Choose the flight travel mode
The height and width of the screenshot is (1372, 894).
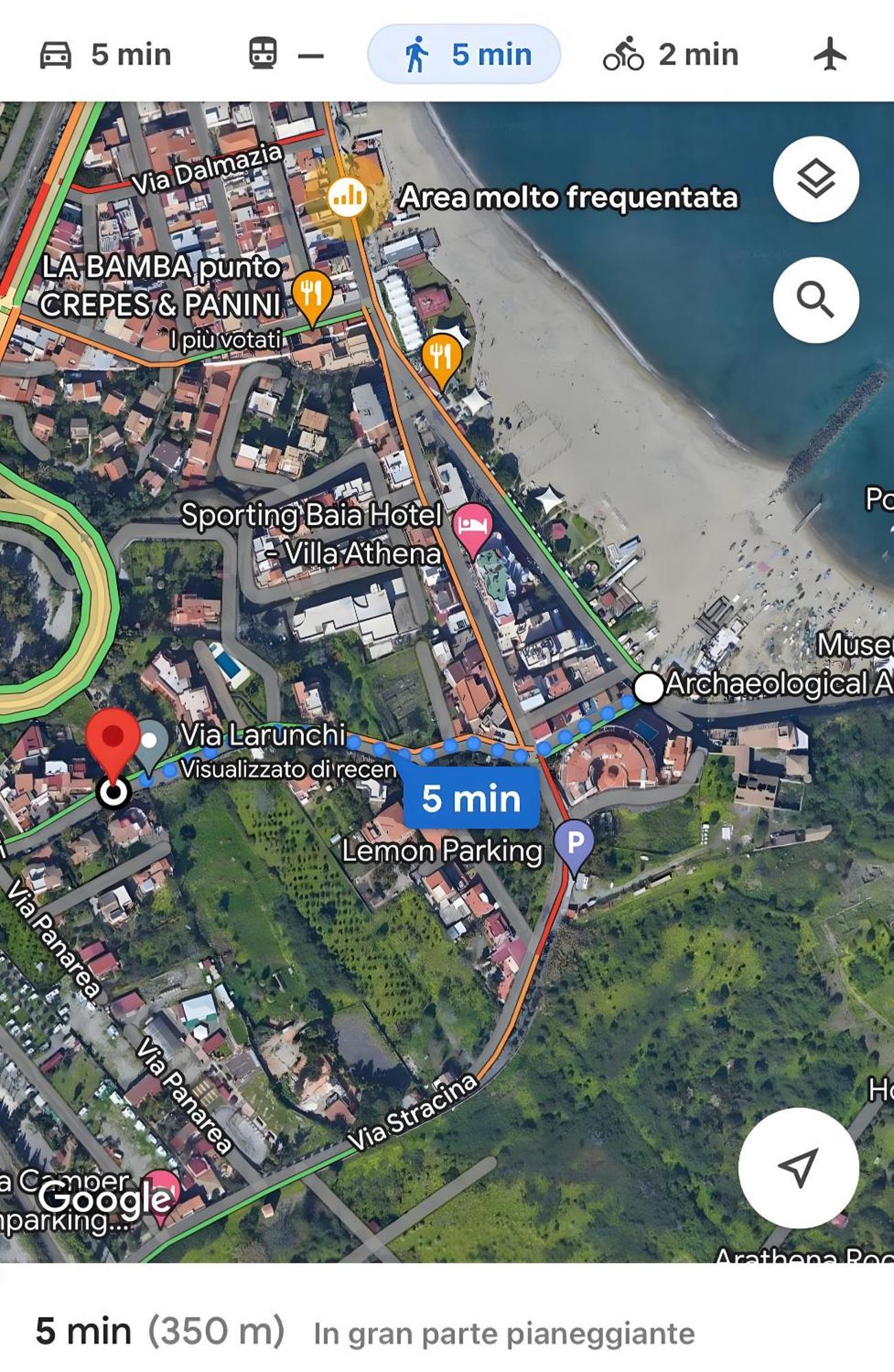[x=830, y=55]
